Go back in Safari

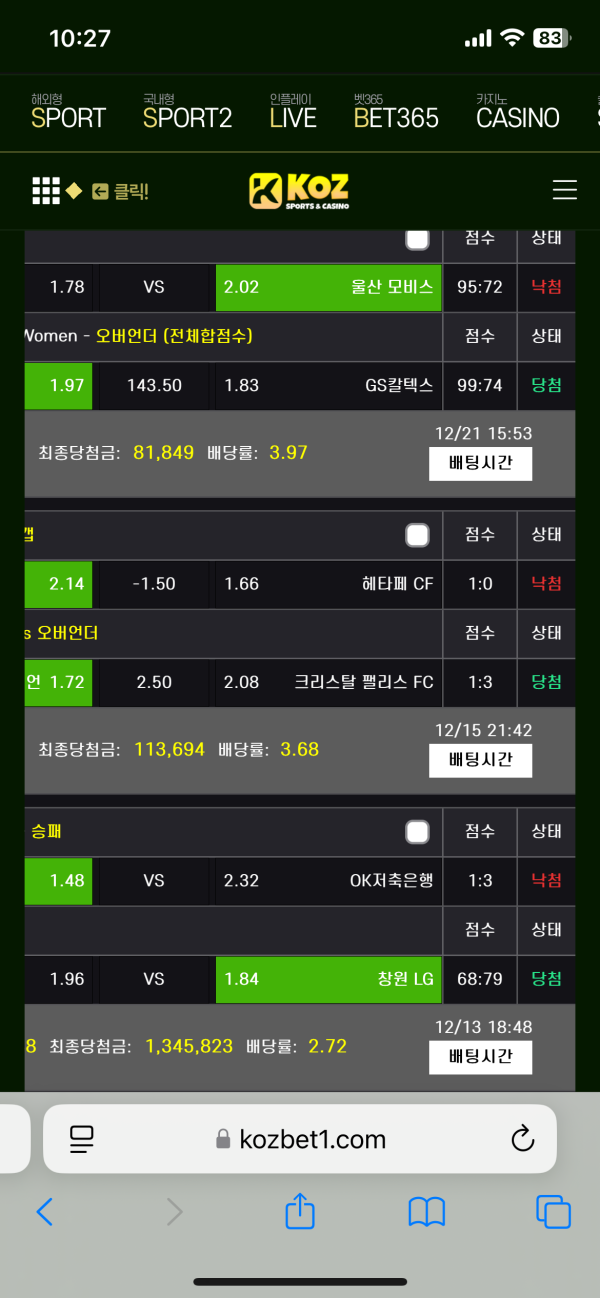click(45, 1212)
